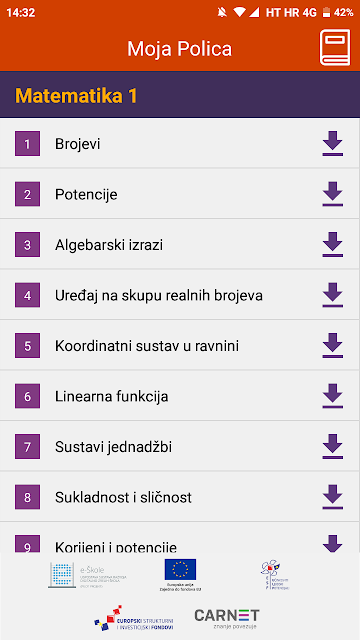Download the Linearna funkcija chapter
This screenshot has height=640, width=360.
pos(333,396)
